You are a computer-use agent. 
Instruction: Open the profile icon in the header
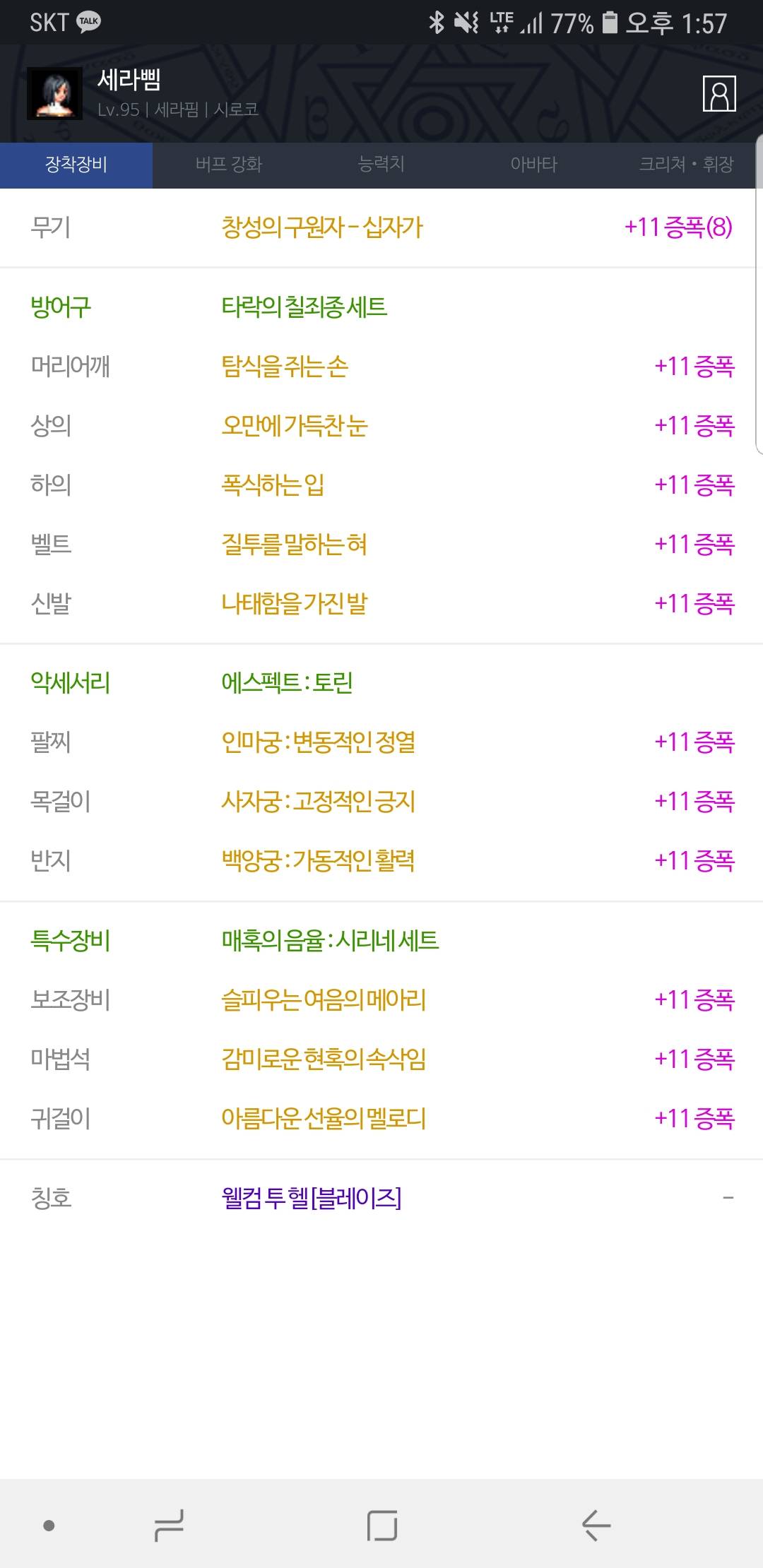(719, 94)
